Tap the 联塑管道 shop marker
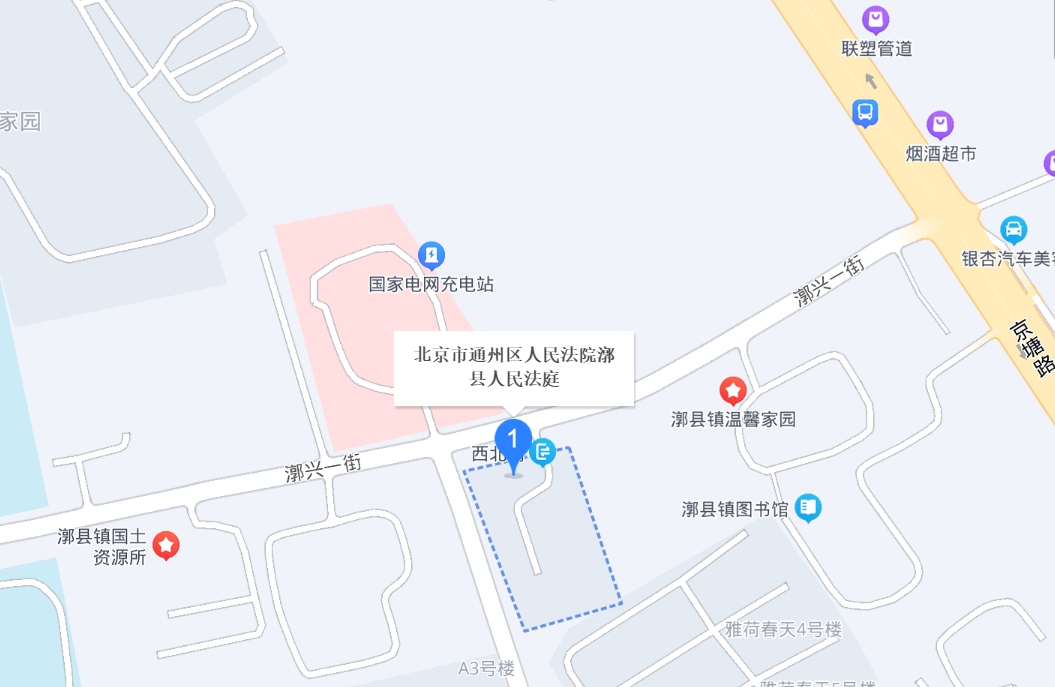The width and height of the screenshot is (1055, 687). pyautogui.click(x=876, y=19)
